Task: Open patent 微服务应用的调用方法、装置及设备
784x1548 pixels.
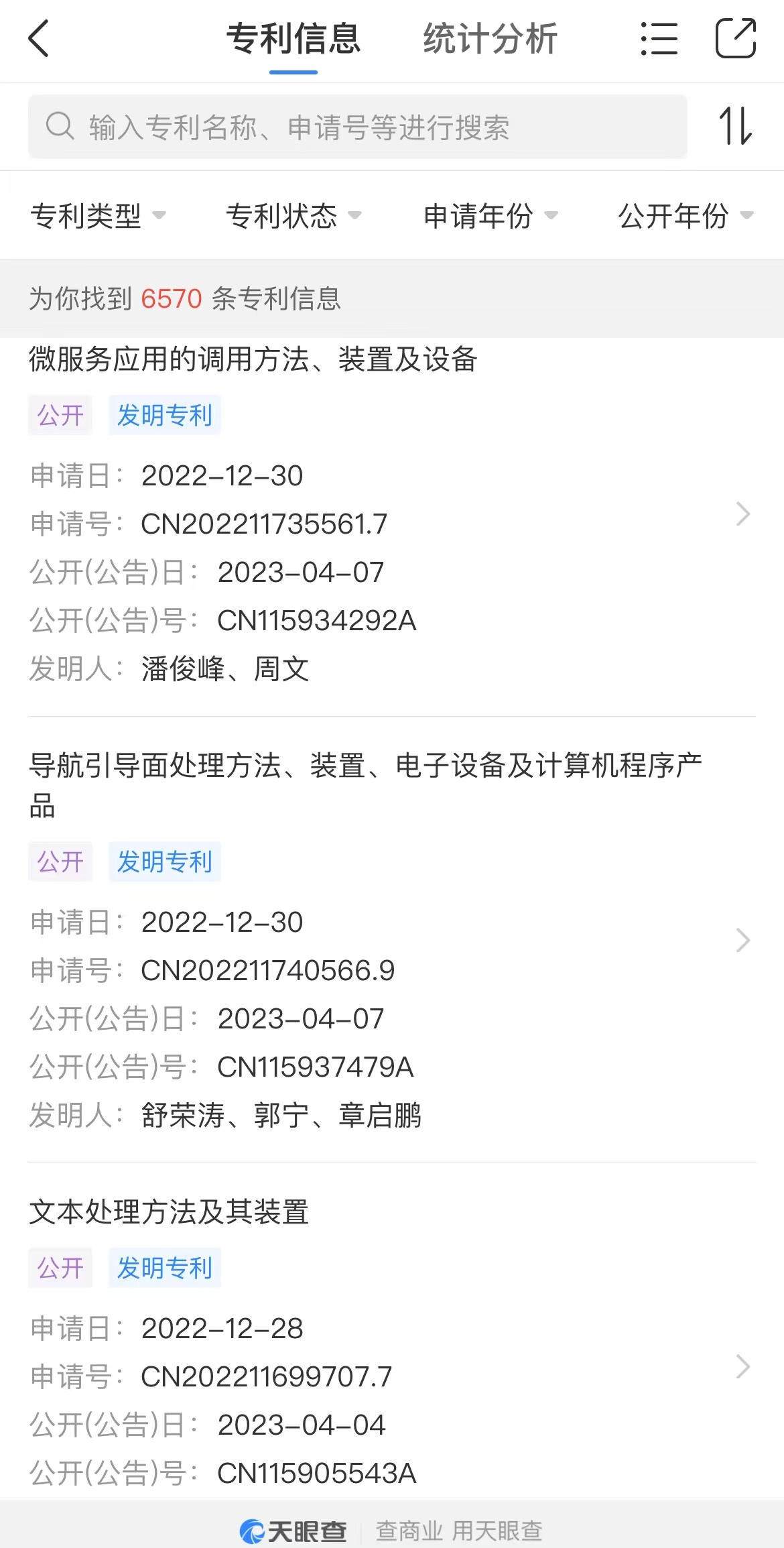Action: (x=392, y=514)
